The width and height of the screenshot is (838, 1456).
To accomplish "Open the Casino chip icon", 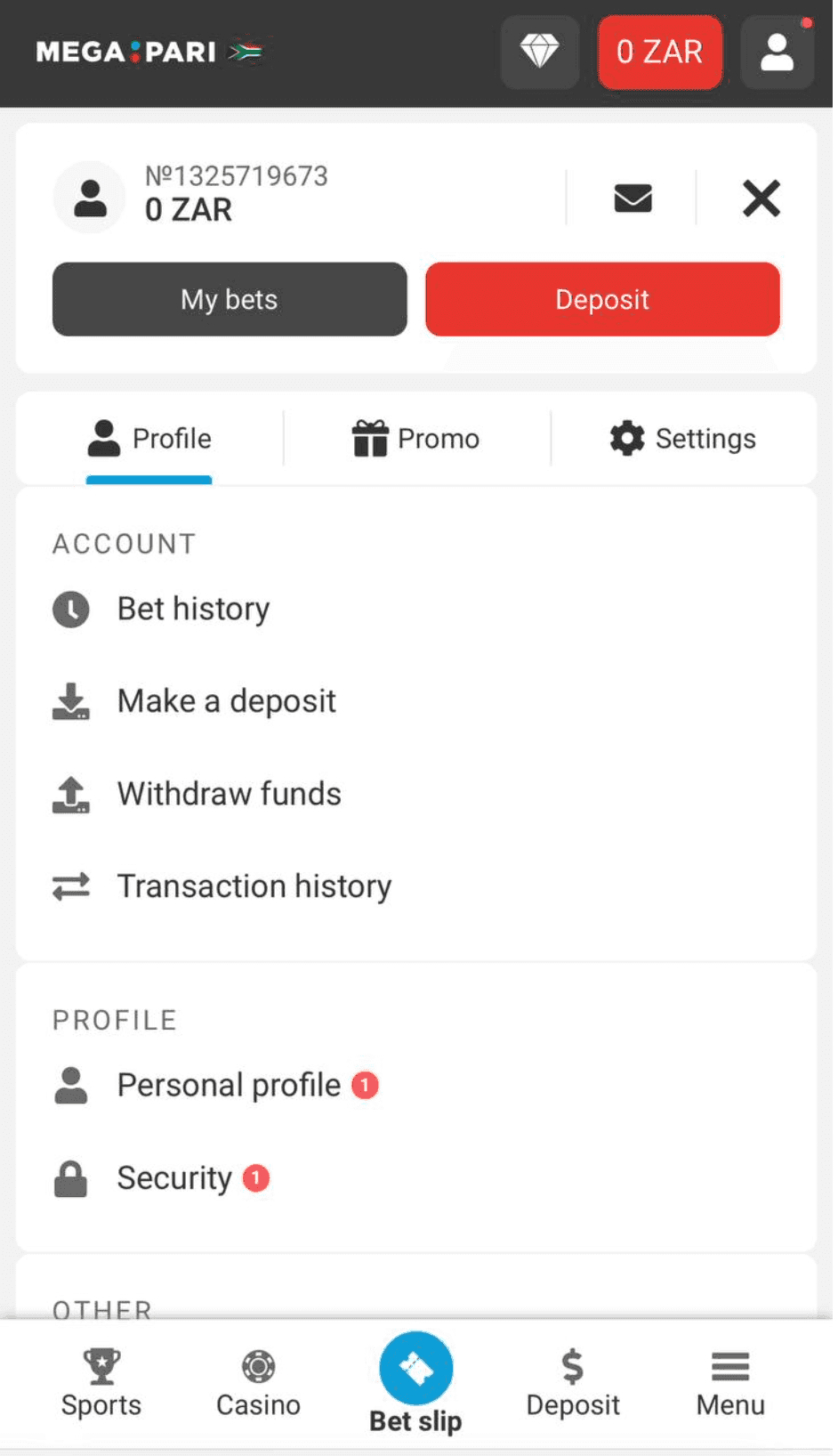I will [x=258, y=1368].
